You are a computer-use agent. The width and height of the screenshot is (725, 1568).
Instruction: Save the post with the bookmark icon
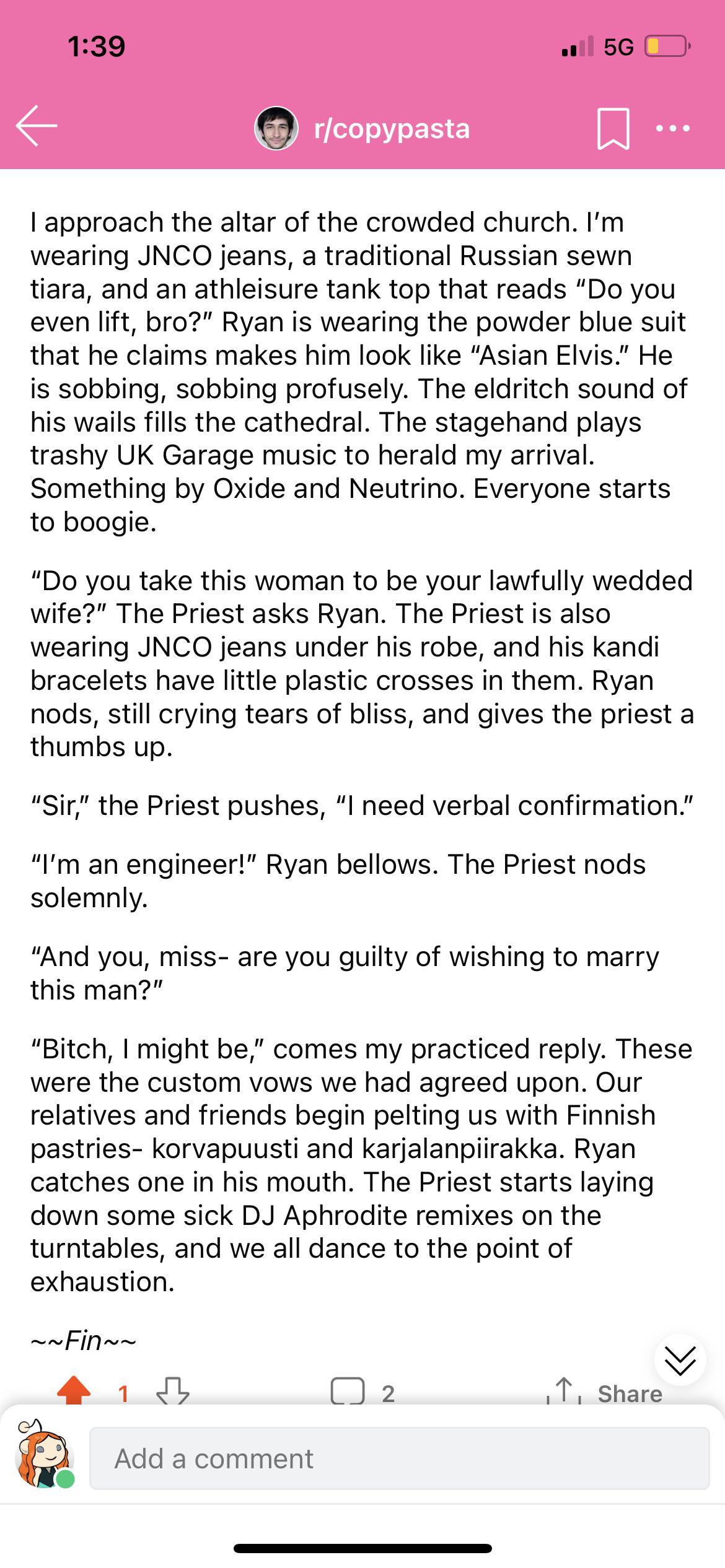(x=613, y=129)
